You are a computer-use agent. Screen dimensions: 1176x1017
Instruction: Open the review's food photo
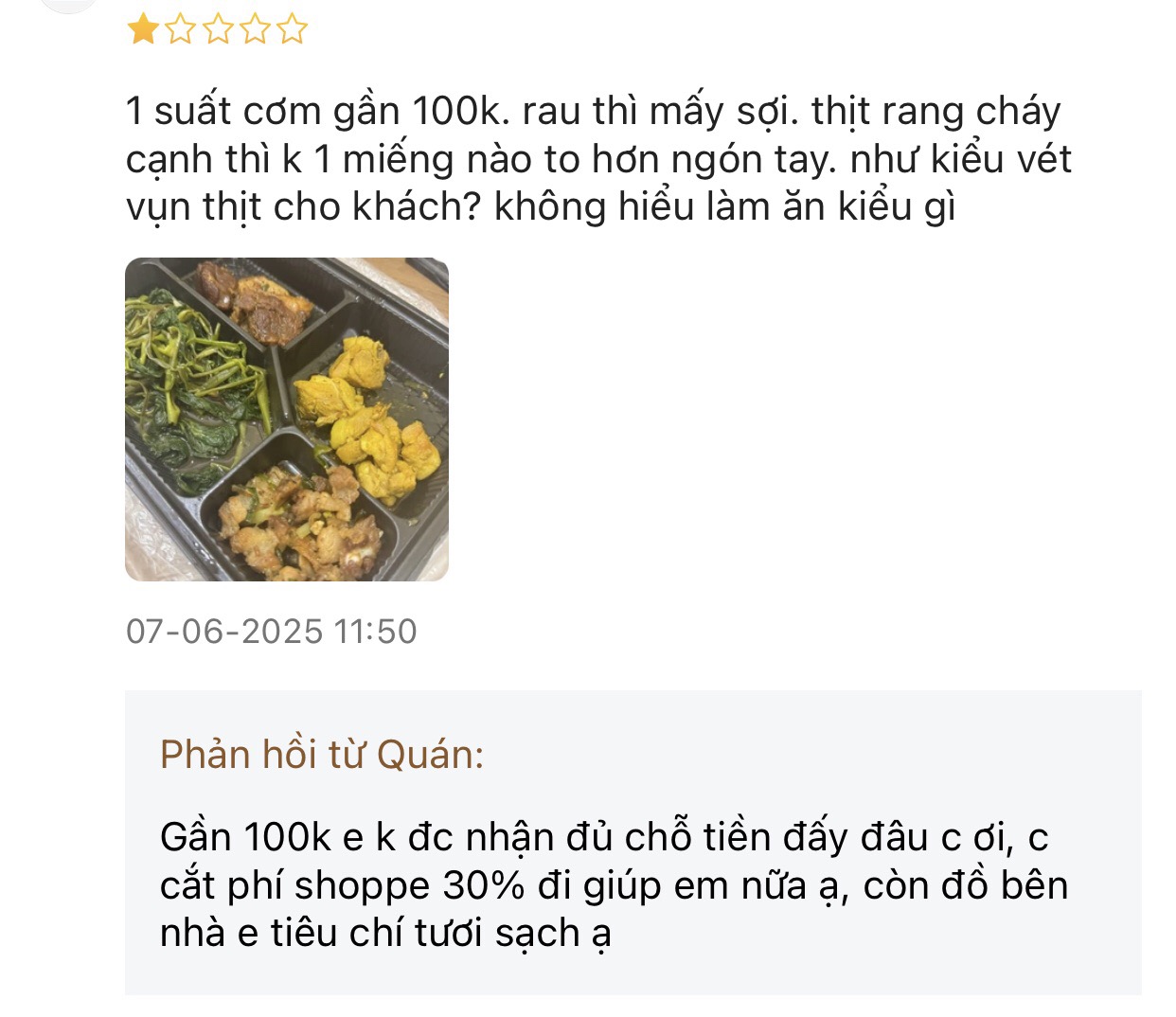(x=287, y=419)
